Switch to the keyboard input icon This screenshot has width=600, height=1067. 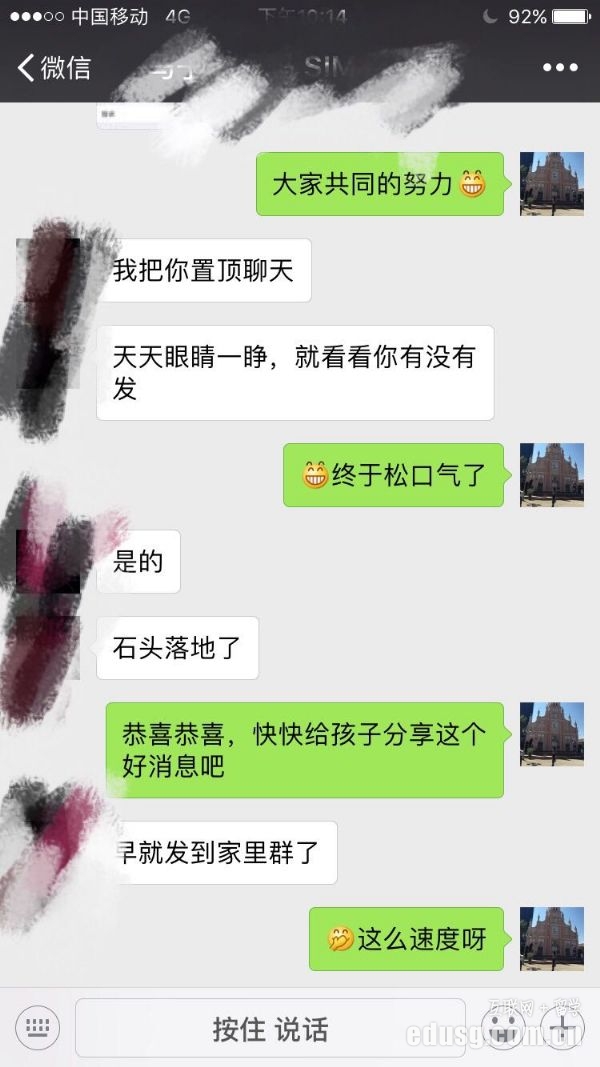37,1027
